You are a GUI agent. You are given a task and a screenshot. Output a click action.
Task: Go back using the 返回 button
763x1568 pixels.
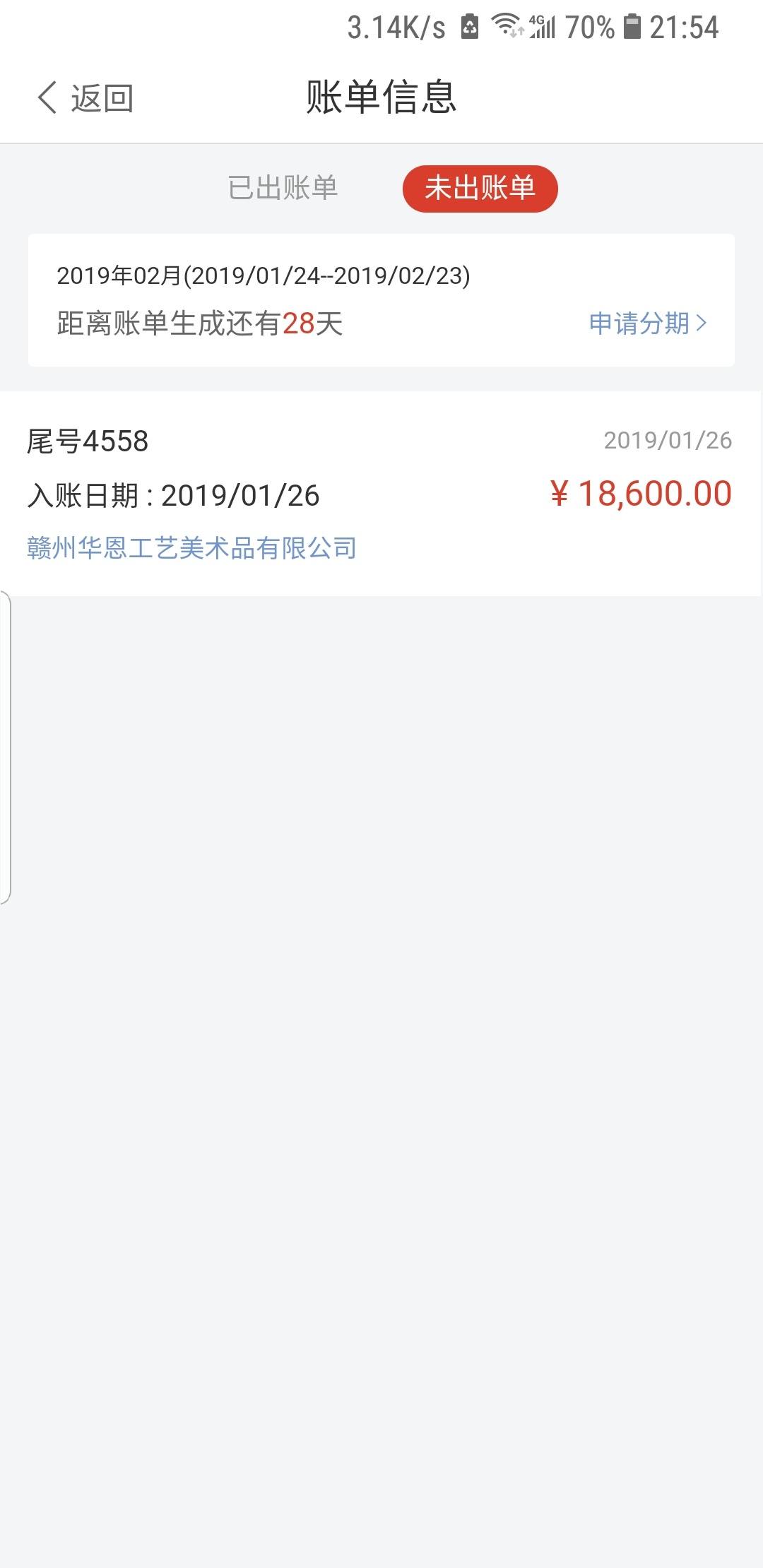pos(85,98)
